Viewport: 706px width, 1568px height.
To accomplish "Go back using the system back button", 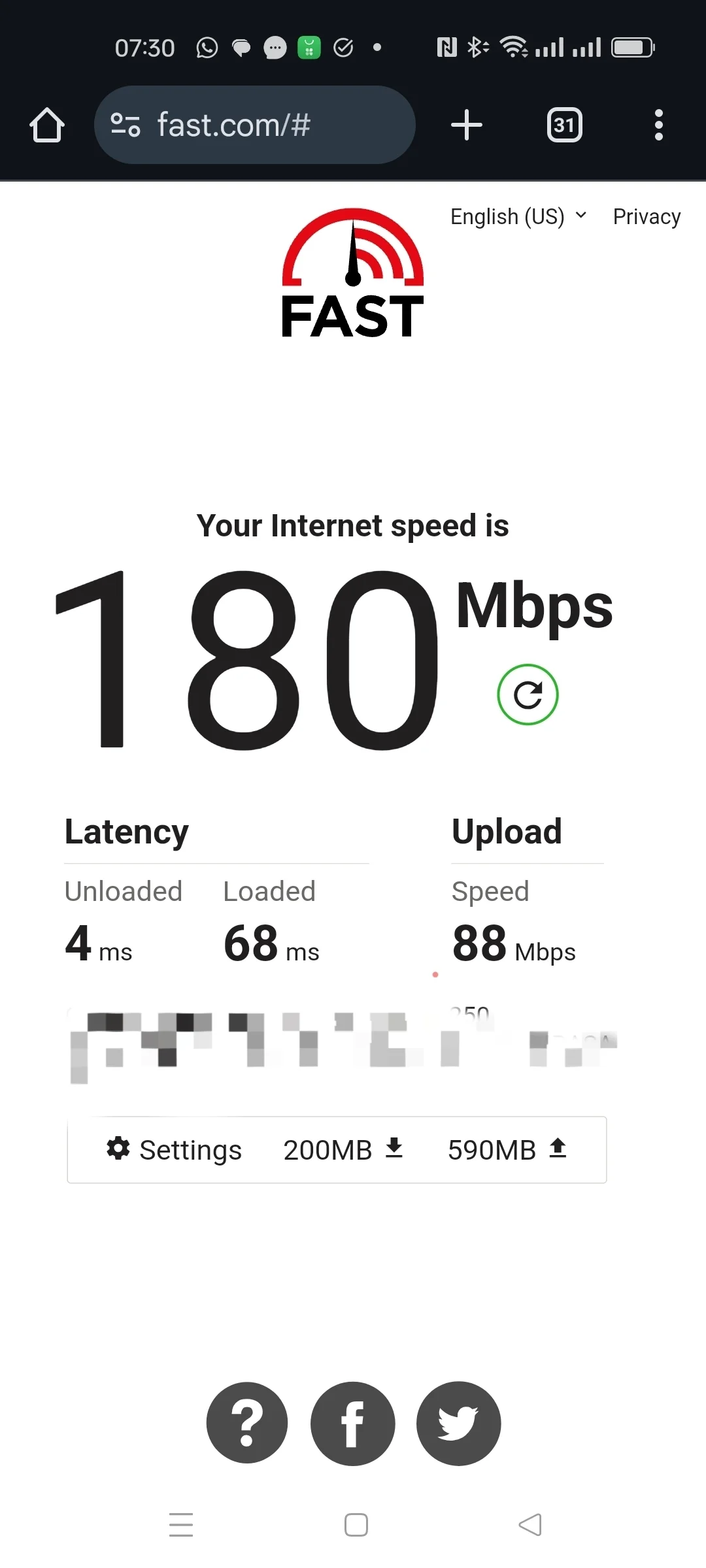I will point(530,1525).
